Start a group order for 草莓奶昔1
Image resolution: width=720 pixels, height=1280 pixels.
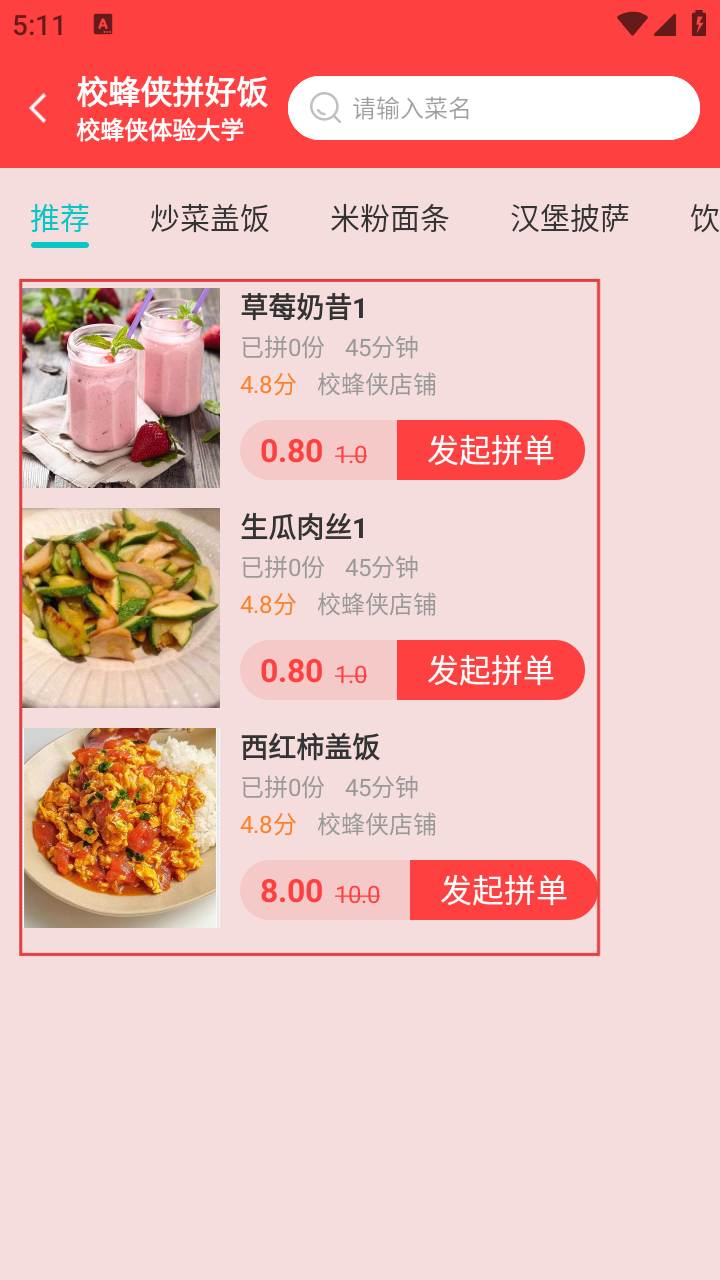(490, 450)
